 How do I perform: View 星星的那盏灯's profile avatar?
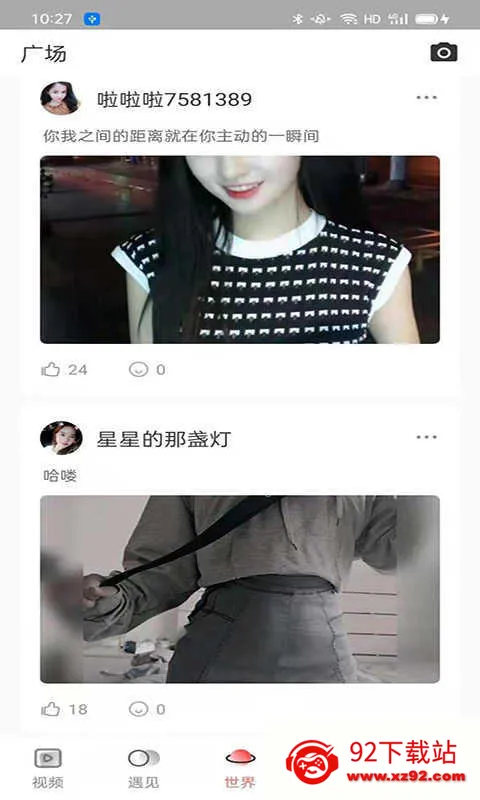(61, 438)
